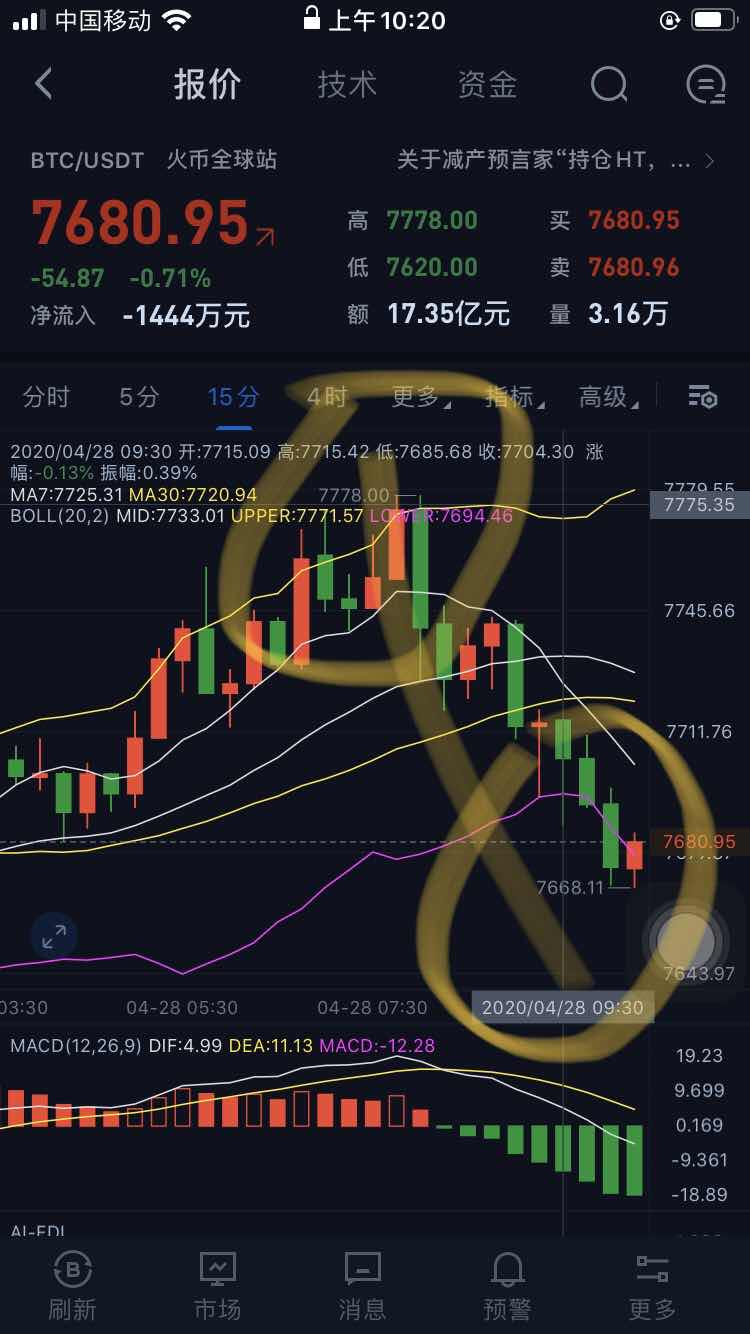Tap the 刷新 refresh button
Image resolution: width=750 pixels, height=1334 pixels.
pyautogui.click(x=72, y=1285)
